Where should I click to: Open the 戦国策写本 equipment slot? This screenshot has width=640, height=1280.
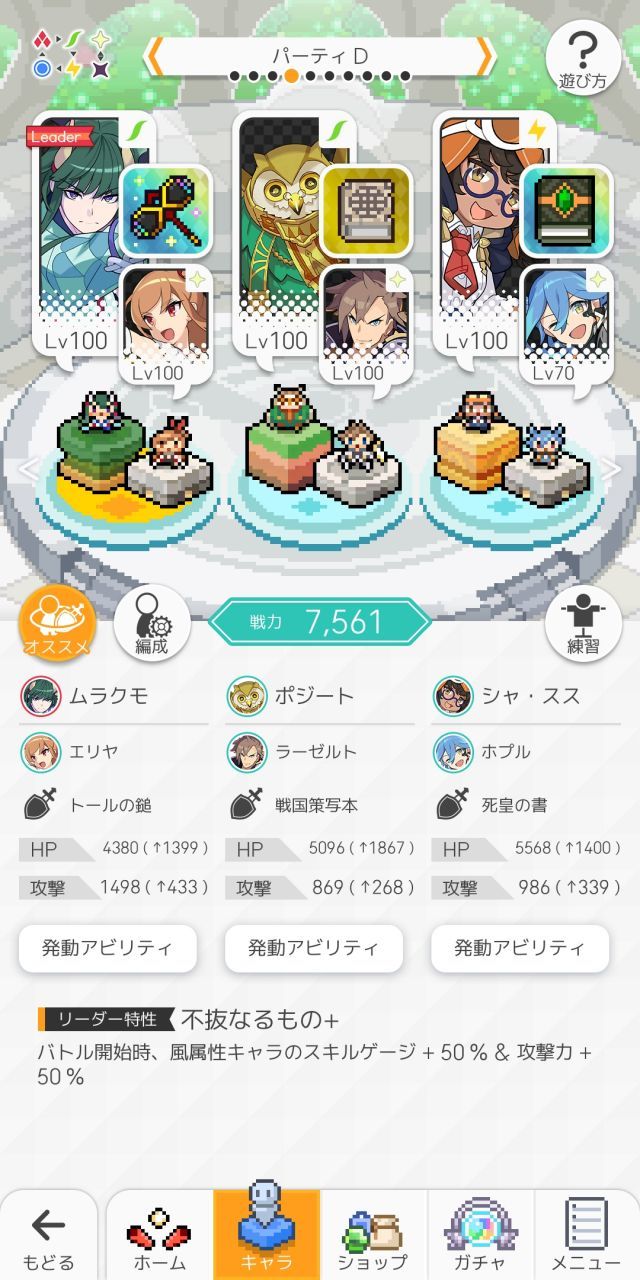click(x=366, y=210)
